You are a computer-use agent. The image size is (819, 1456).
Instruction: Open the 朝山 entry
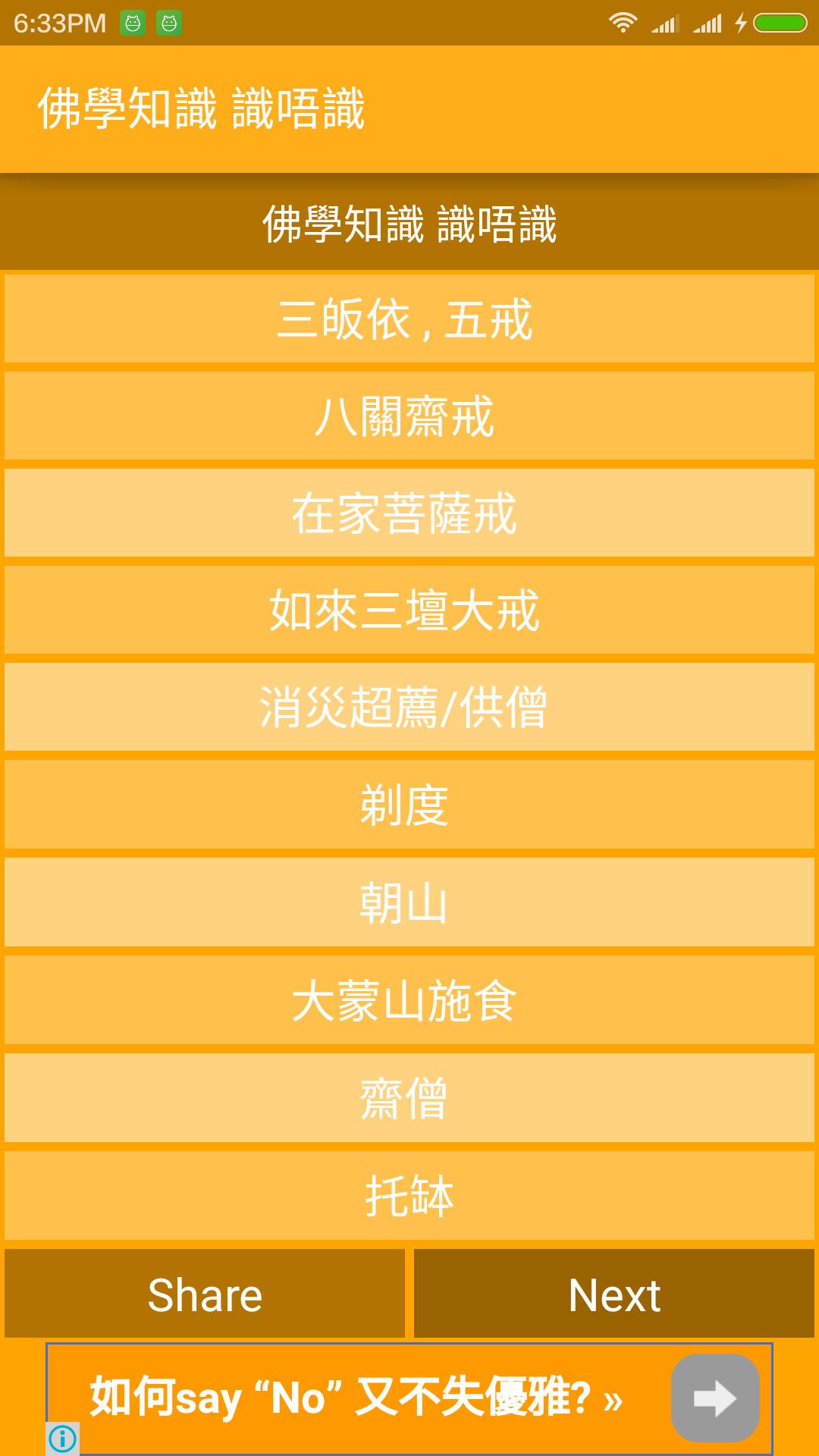(409, 902)
